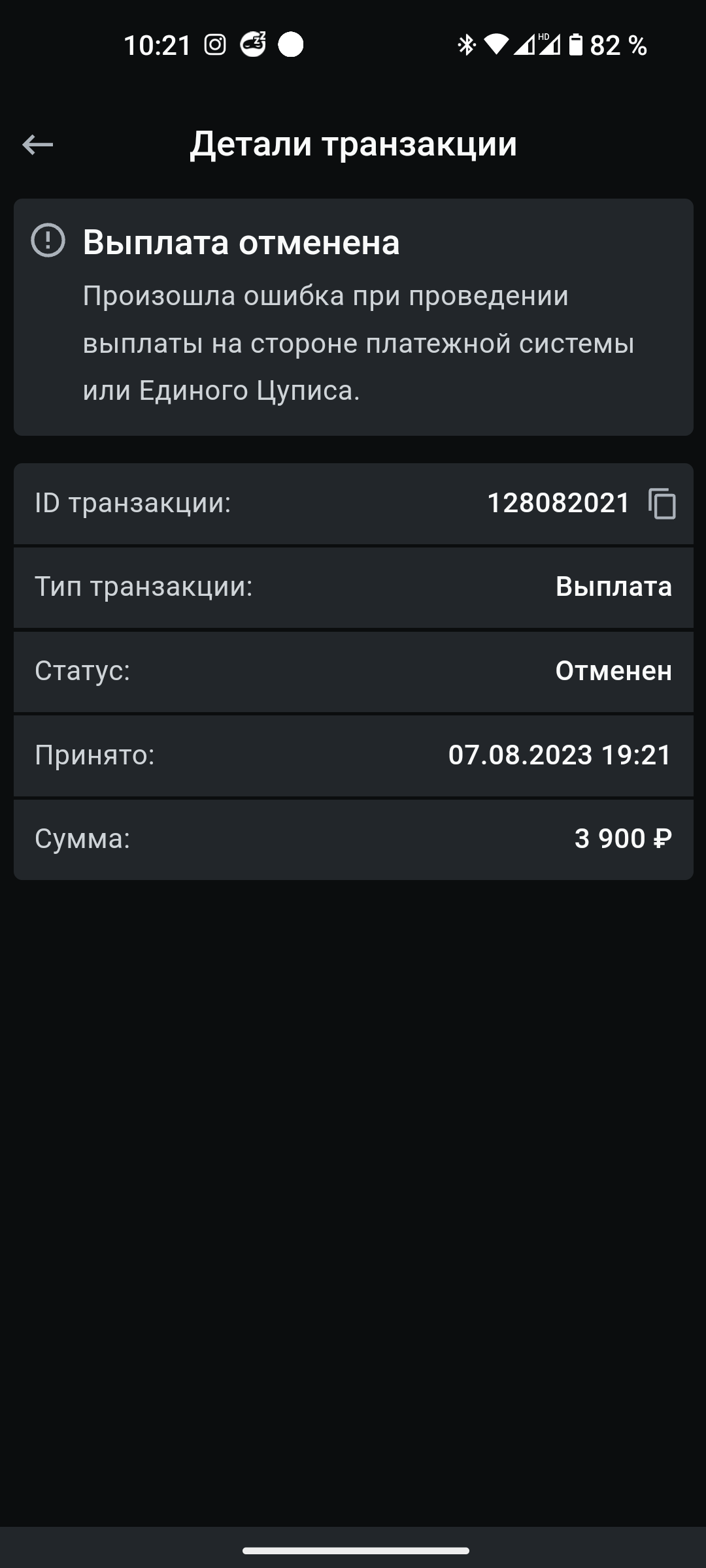Viewport: 706px width, 1568px height.
Task: Go back from transaction details
Action: [x=37, y=144]
